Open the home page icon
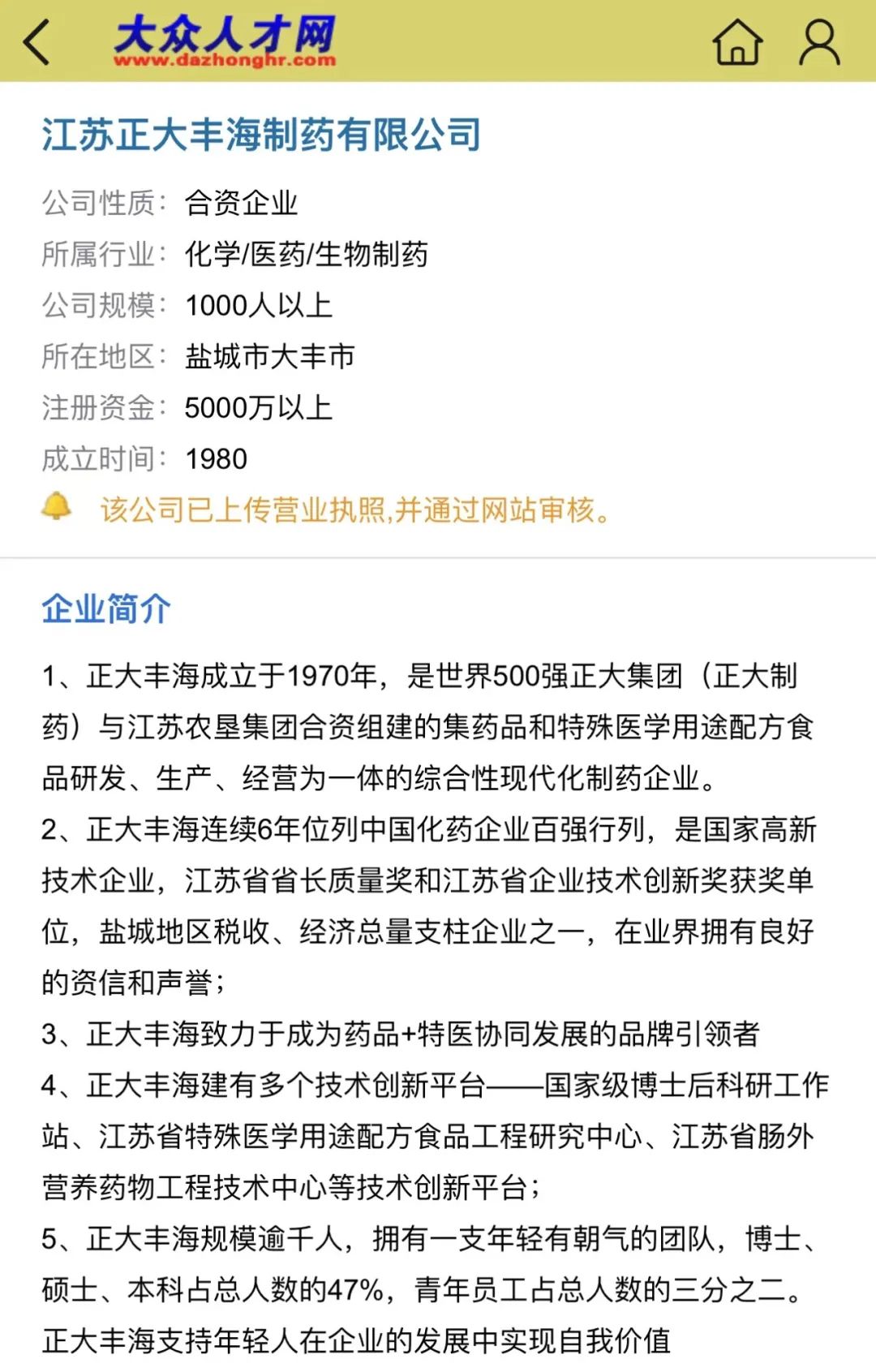 [x=737, y=42]
